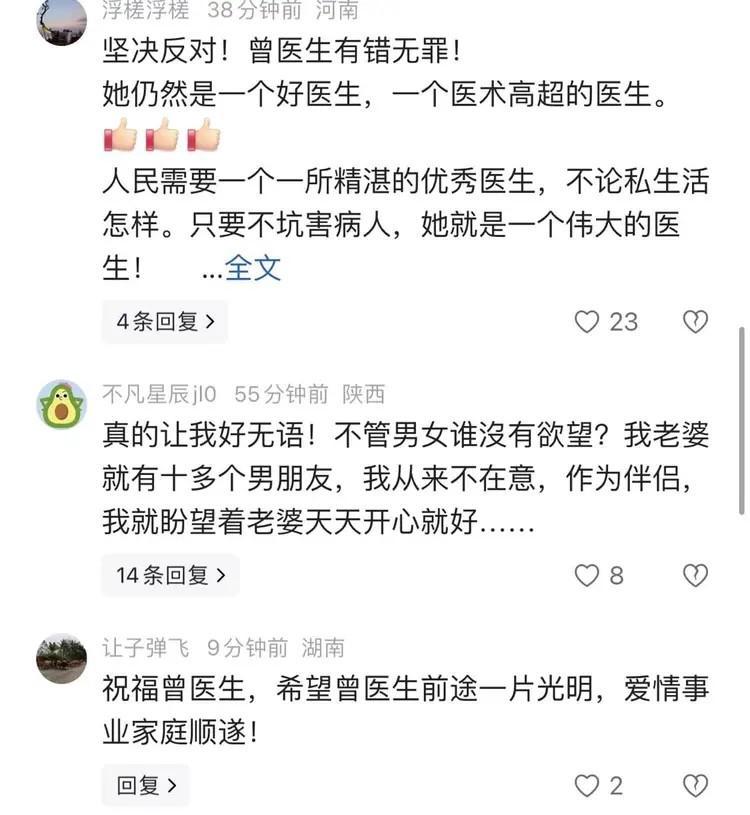Open username 让子弹飞's profile

pos(139,648)
